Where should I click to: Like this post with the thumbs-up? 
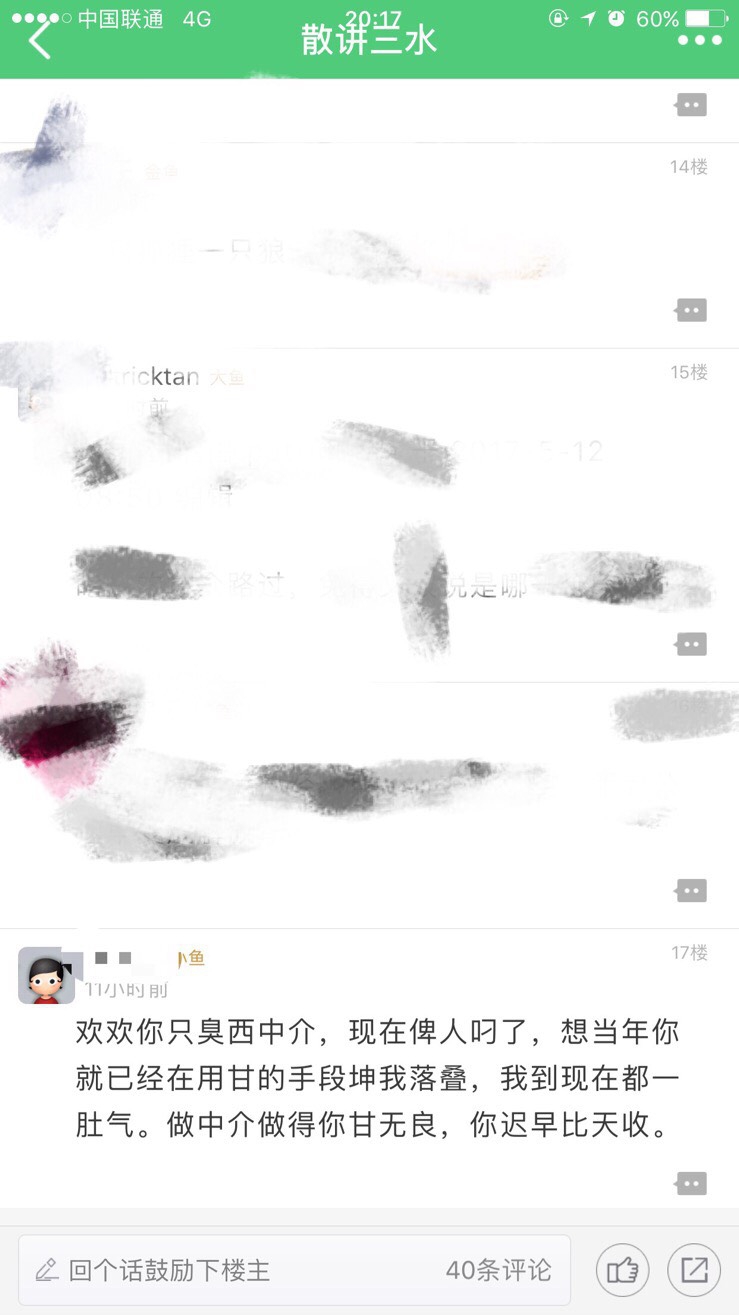coord(622,1270)
